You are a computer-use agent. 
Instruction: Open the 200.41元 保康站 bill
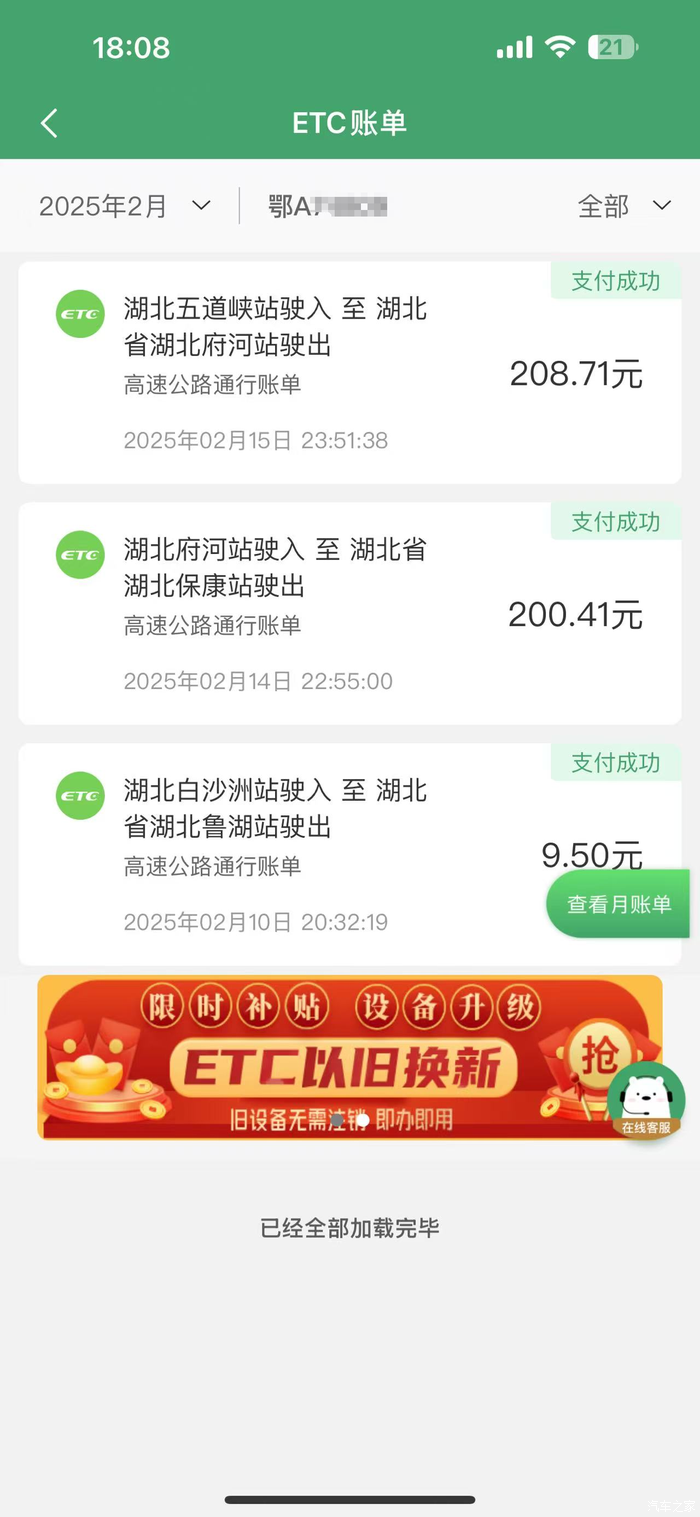(349, 614)
